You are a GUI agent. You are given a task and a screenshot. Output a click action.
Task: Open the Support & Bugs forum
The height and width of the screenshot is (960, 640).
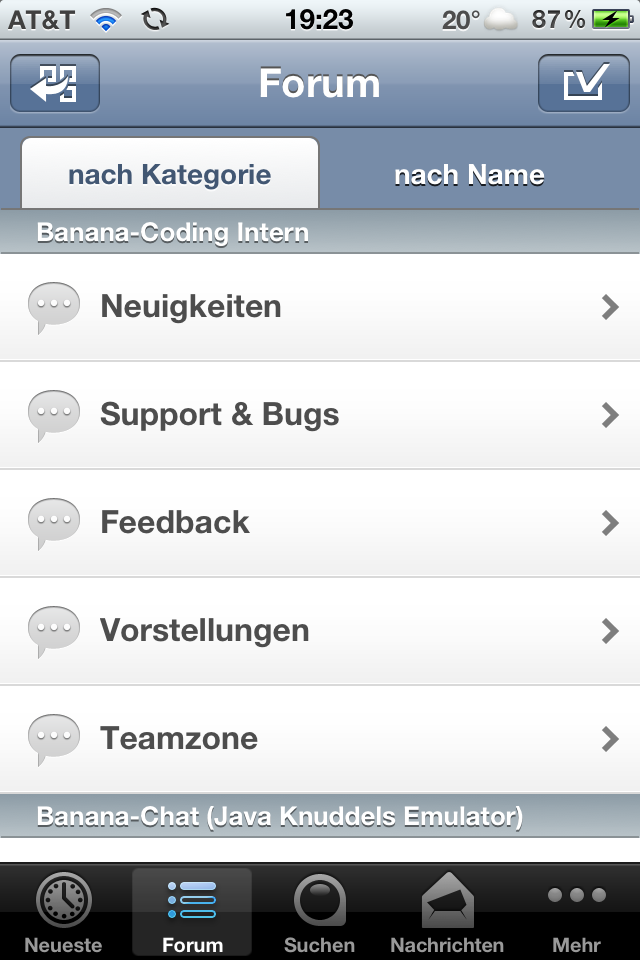(320, 415)
